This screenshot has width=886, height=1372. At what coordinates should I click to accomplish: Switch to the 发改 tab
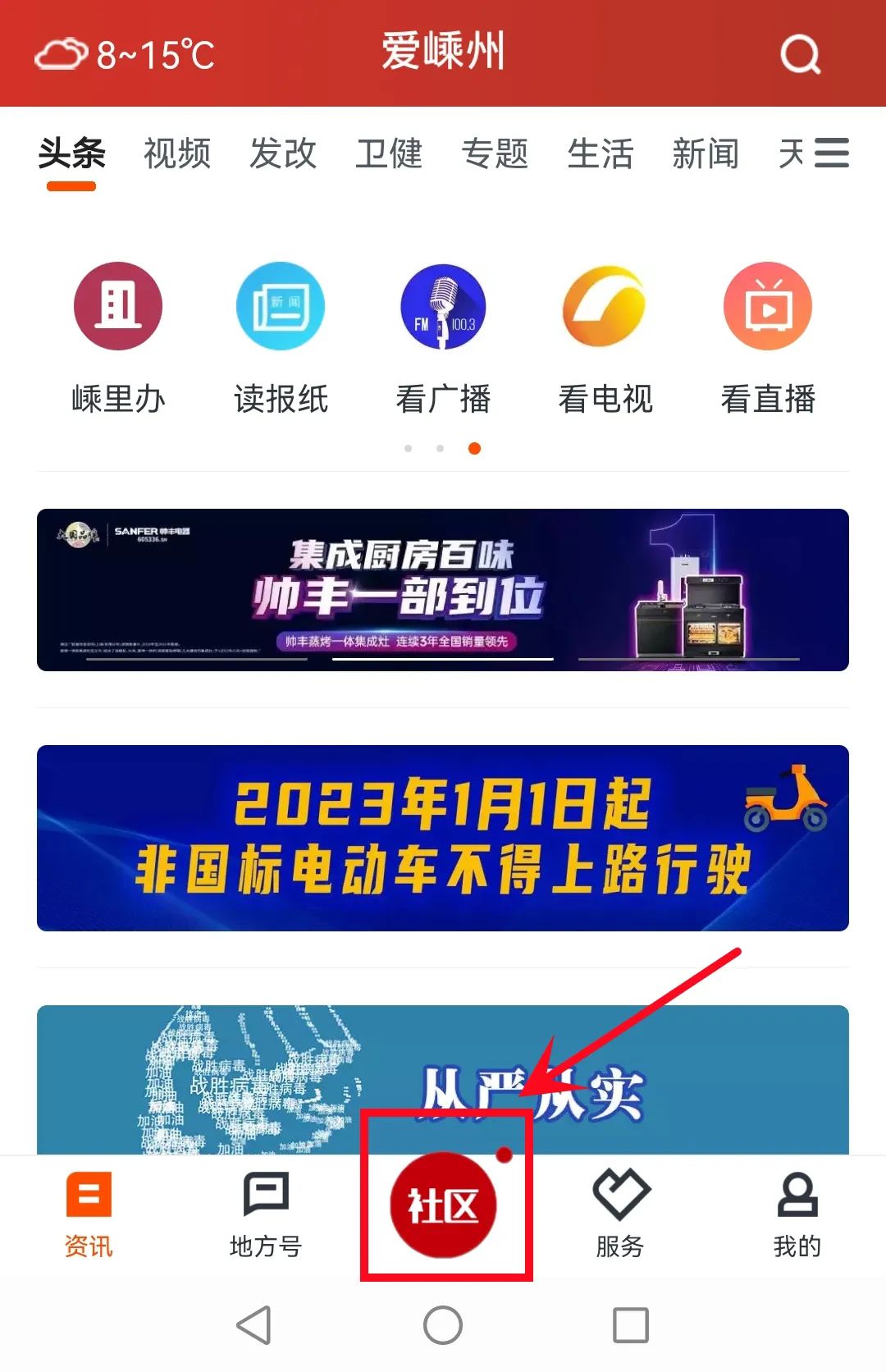click(x=283, y=153)
